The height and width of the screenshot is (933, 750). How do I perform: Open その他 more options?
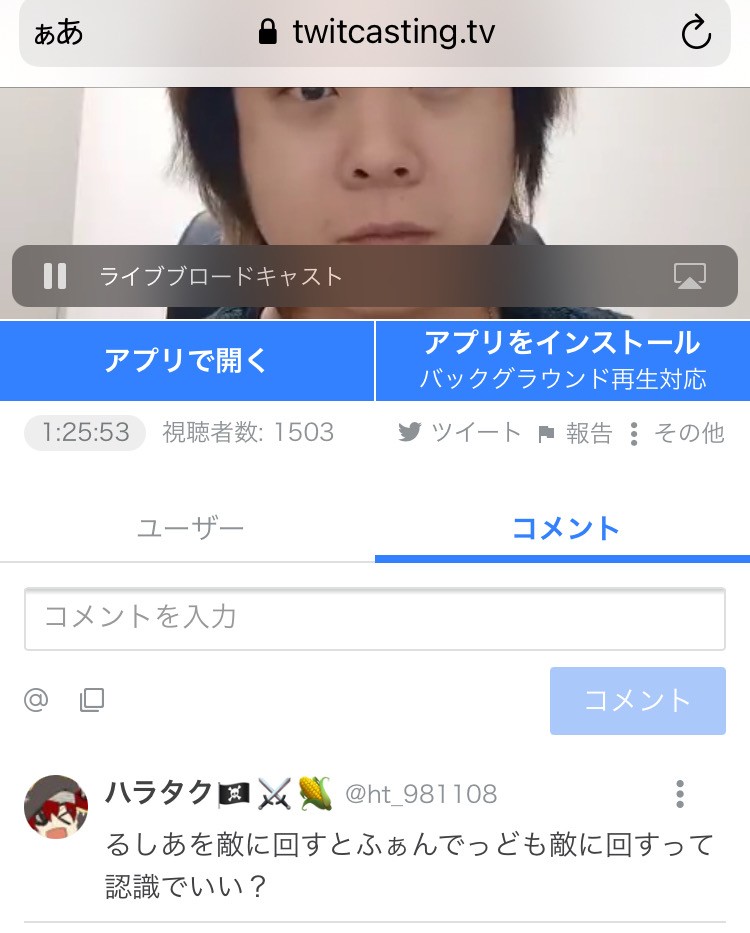pyautogui.click(x=678, y=433)
